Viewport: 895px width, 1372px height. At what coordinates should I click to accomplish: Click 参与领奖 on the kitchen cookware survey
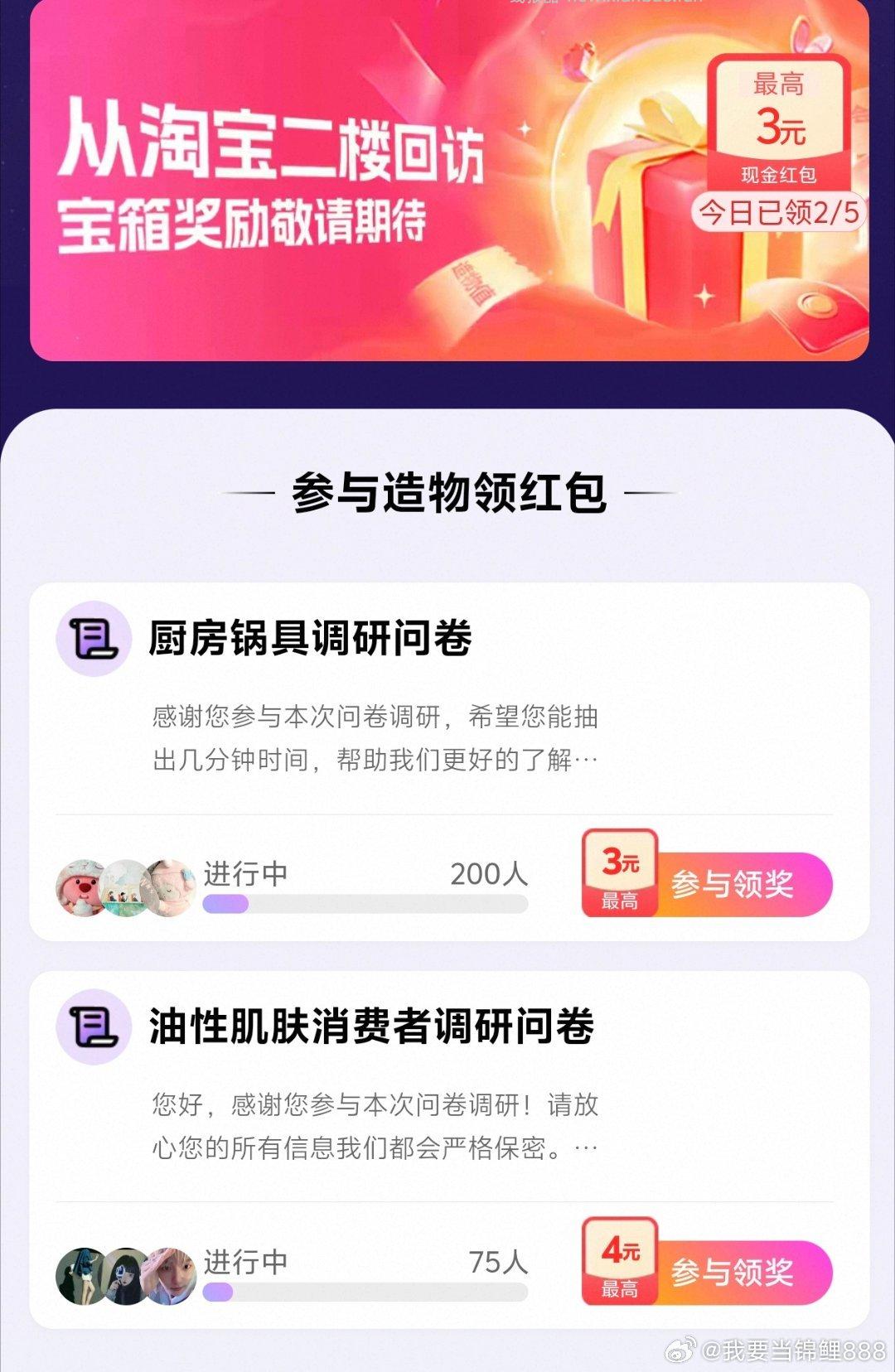[x=736, y=885]
